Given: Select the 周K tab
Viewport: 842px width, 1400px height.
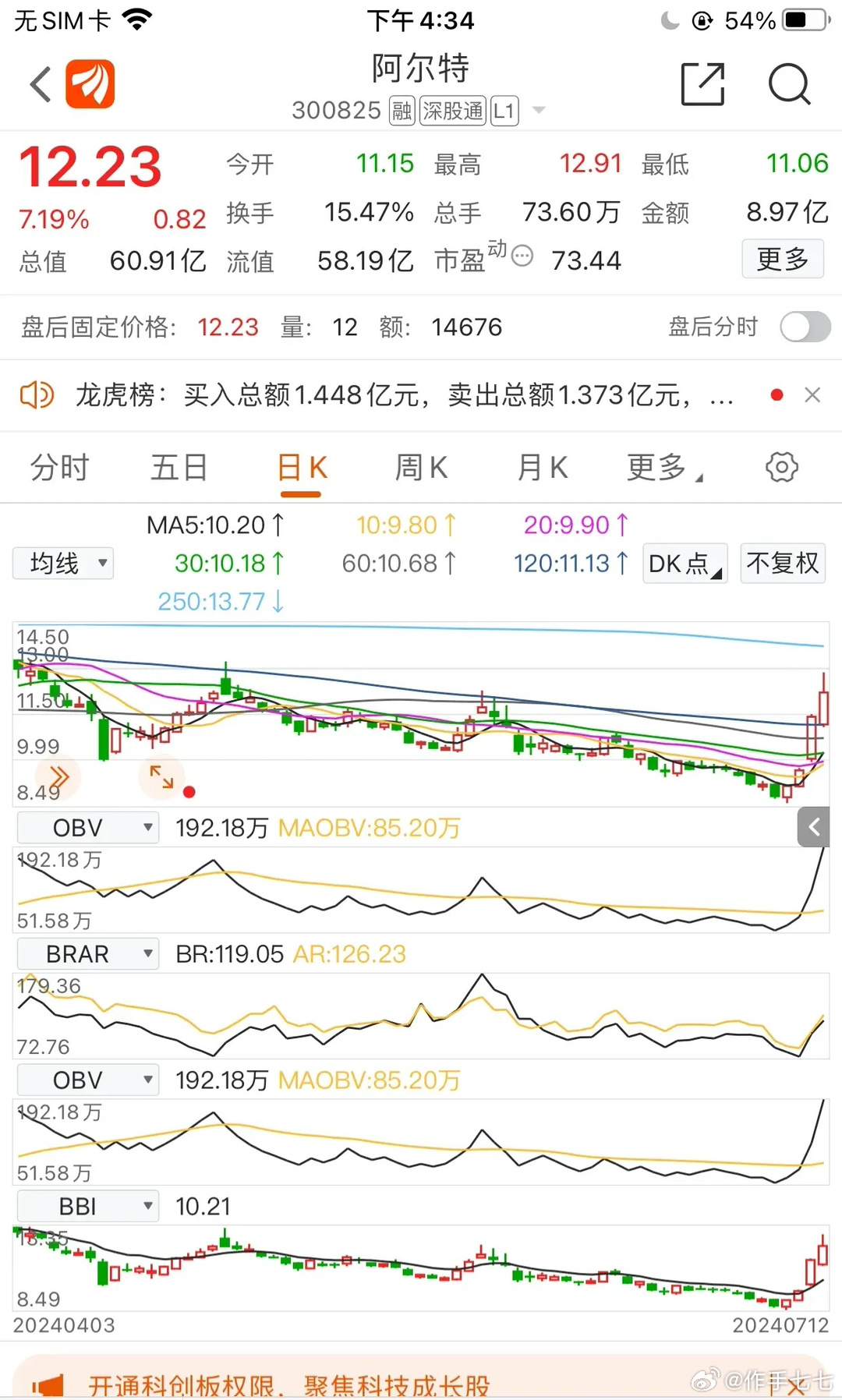Looking at the screenshot, I should coord(421,468).
